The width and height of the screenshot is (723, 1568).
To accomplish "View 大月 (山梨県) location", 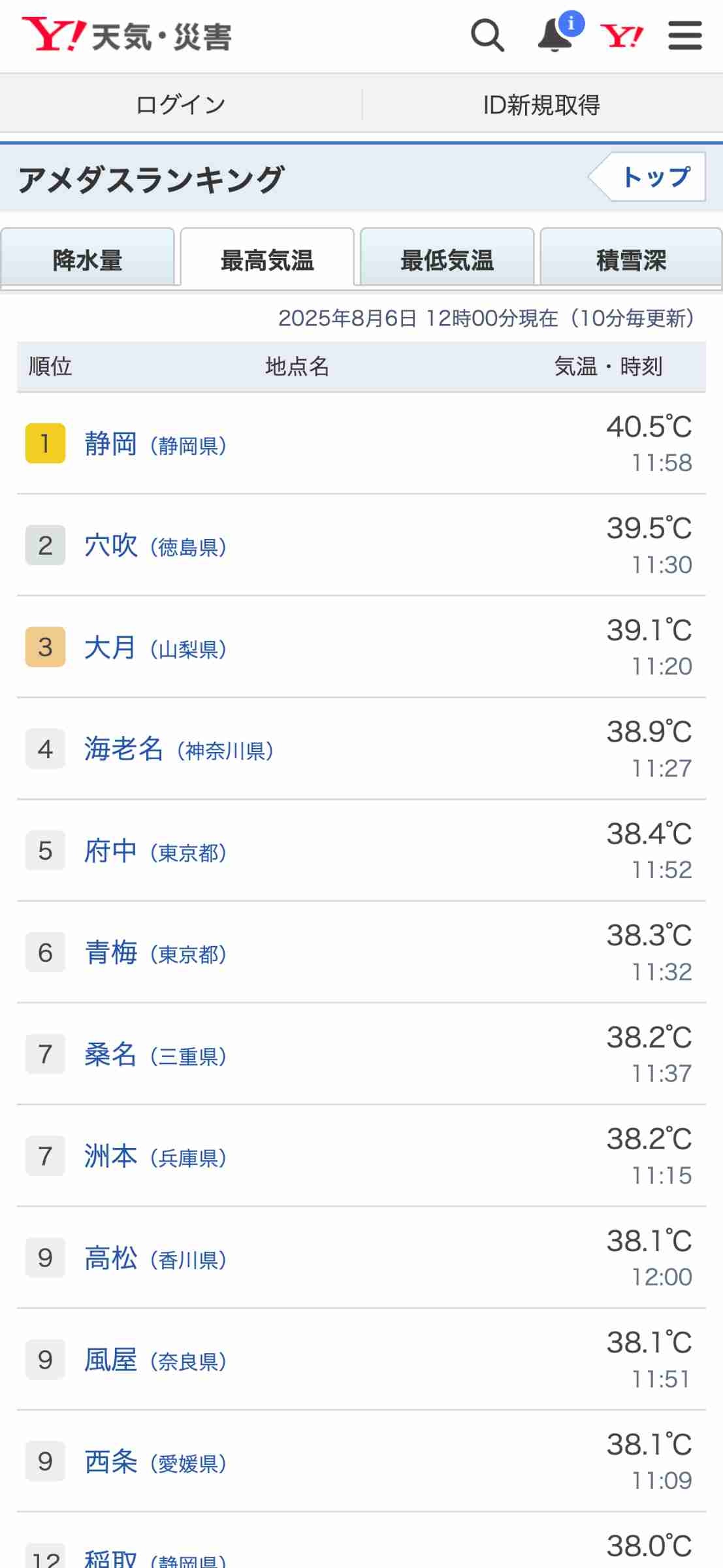I will tap(111, 647).
